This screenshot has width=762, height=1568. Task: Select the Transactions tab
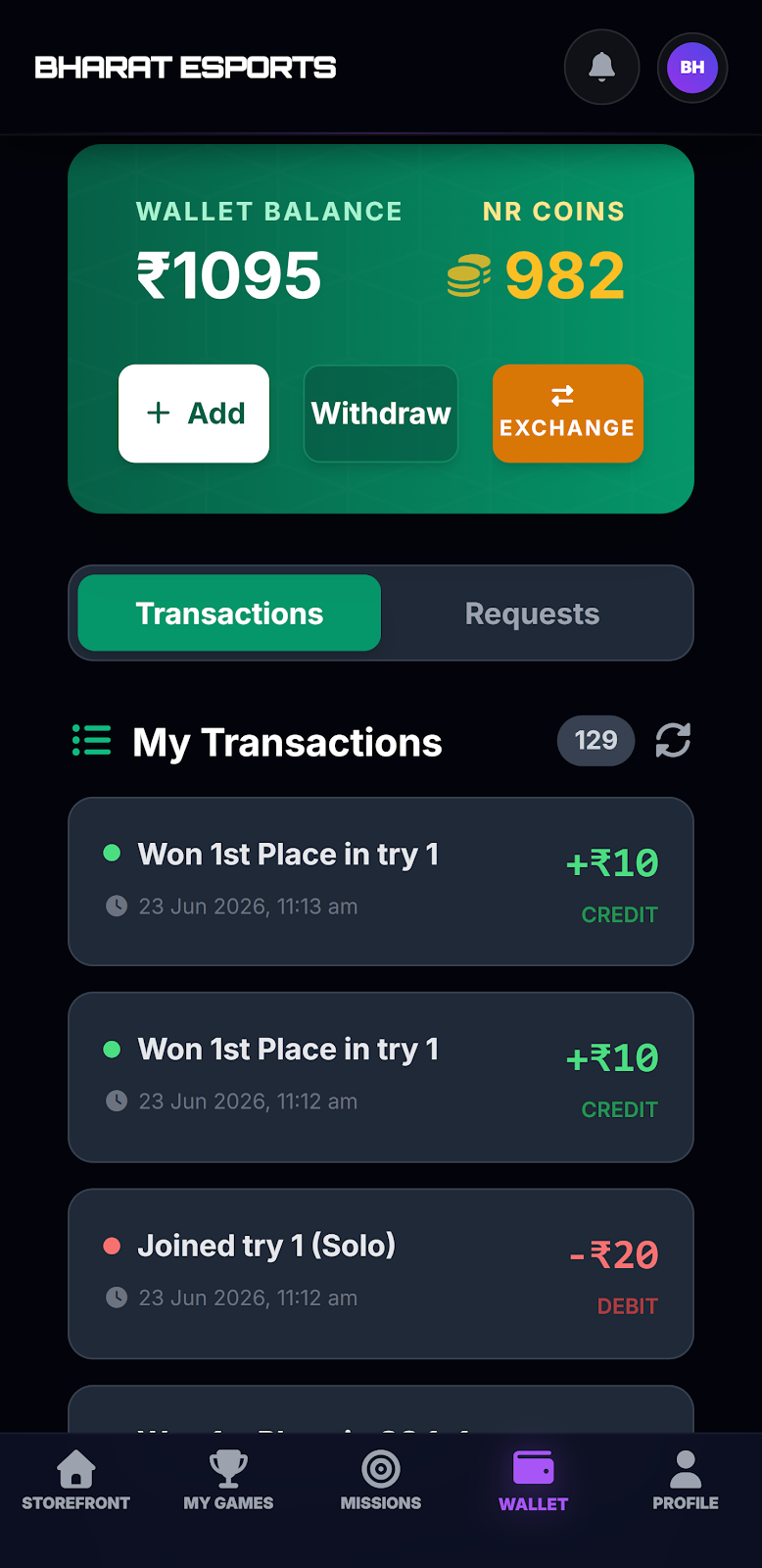(229, 613)
